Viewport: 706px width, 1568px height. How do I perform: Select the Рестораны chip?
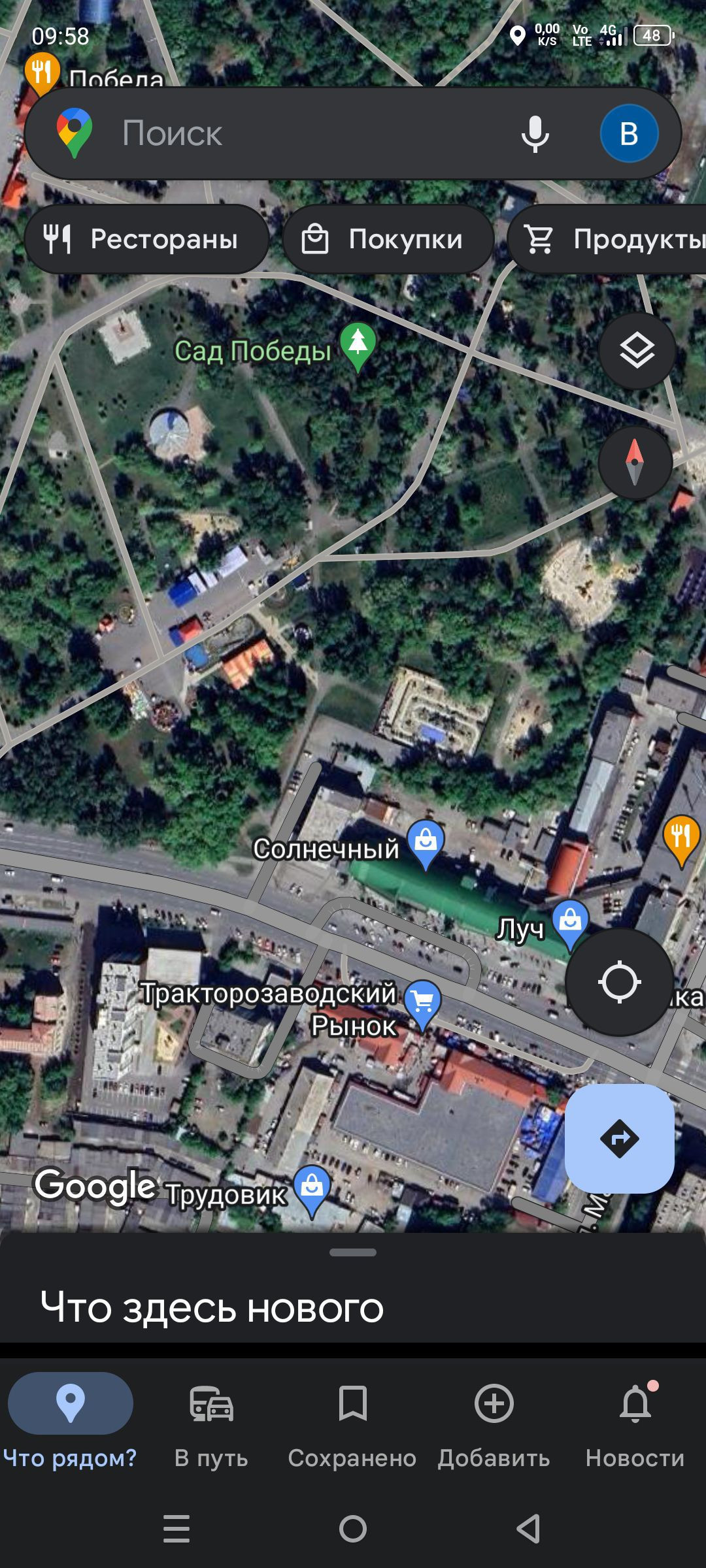pyautogui.click(x=146, y=239)
